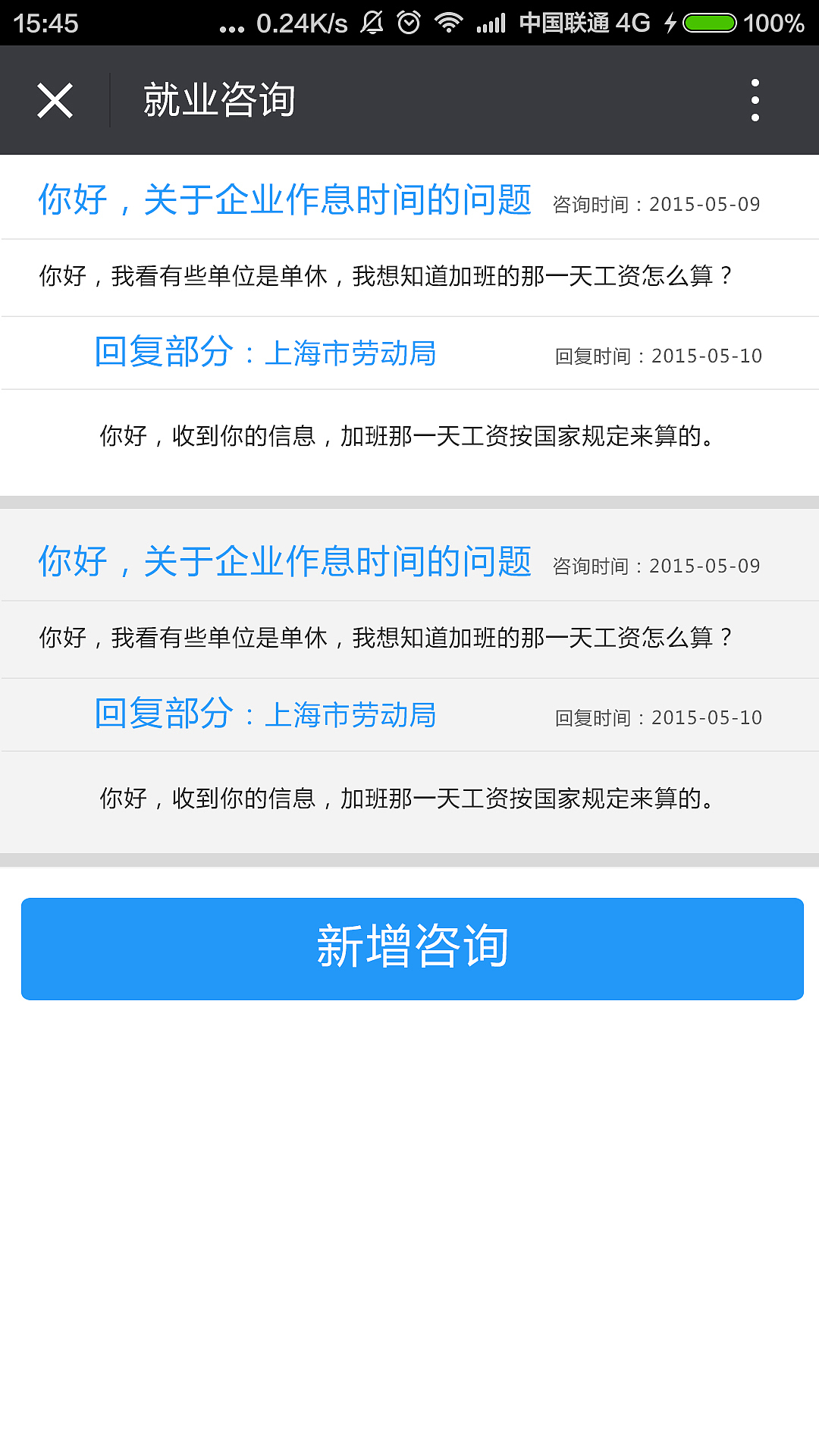819x1456 pixels.
Task: Open the overflow menu with three dots
Action: click(754, 99)
